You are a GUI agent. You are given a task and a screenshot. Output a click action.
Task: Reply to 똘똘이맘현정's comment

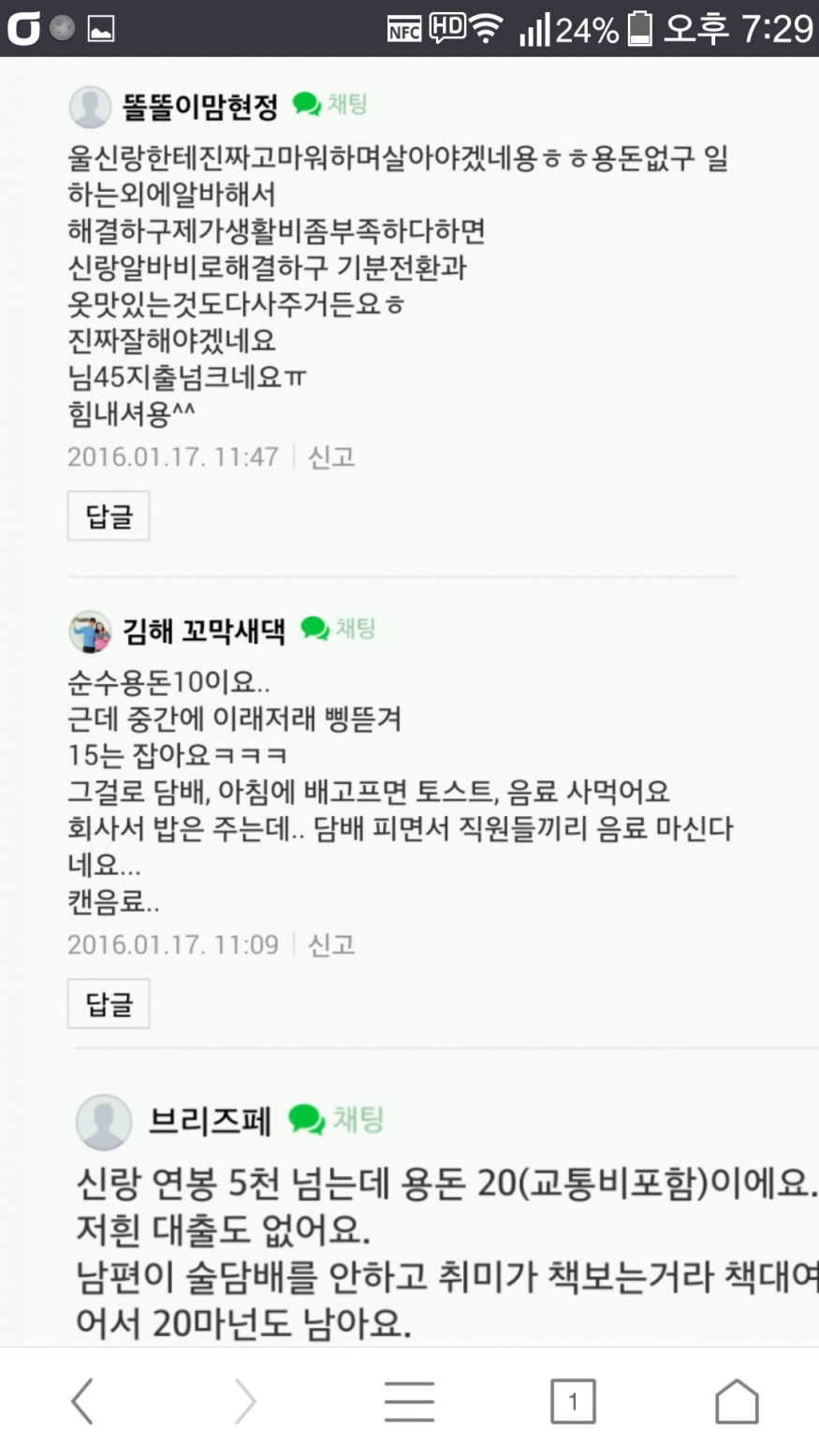point(109,516)
